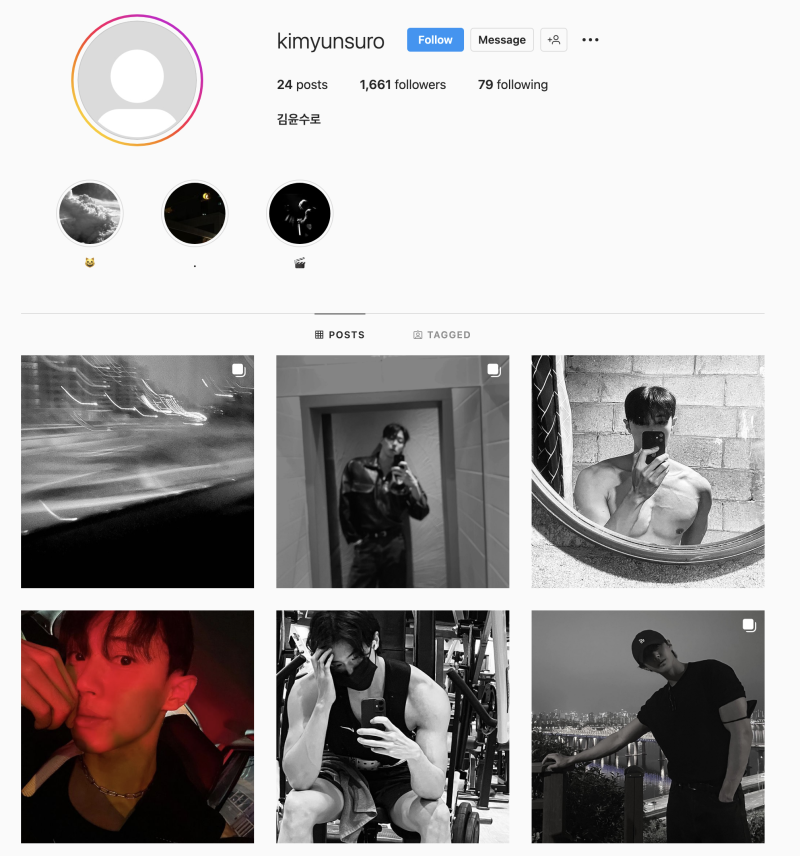The width and height of the screenshot is (800, 856).
Task: Open the clapperboard emoji highlight
Action: 300,213
